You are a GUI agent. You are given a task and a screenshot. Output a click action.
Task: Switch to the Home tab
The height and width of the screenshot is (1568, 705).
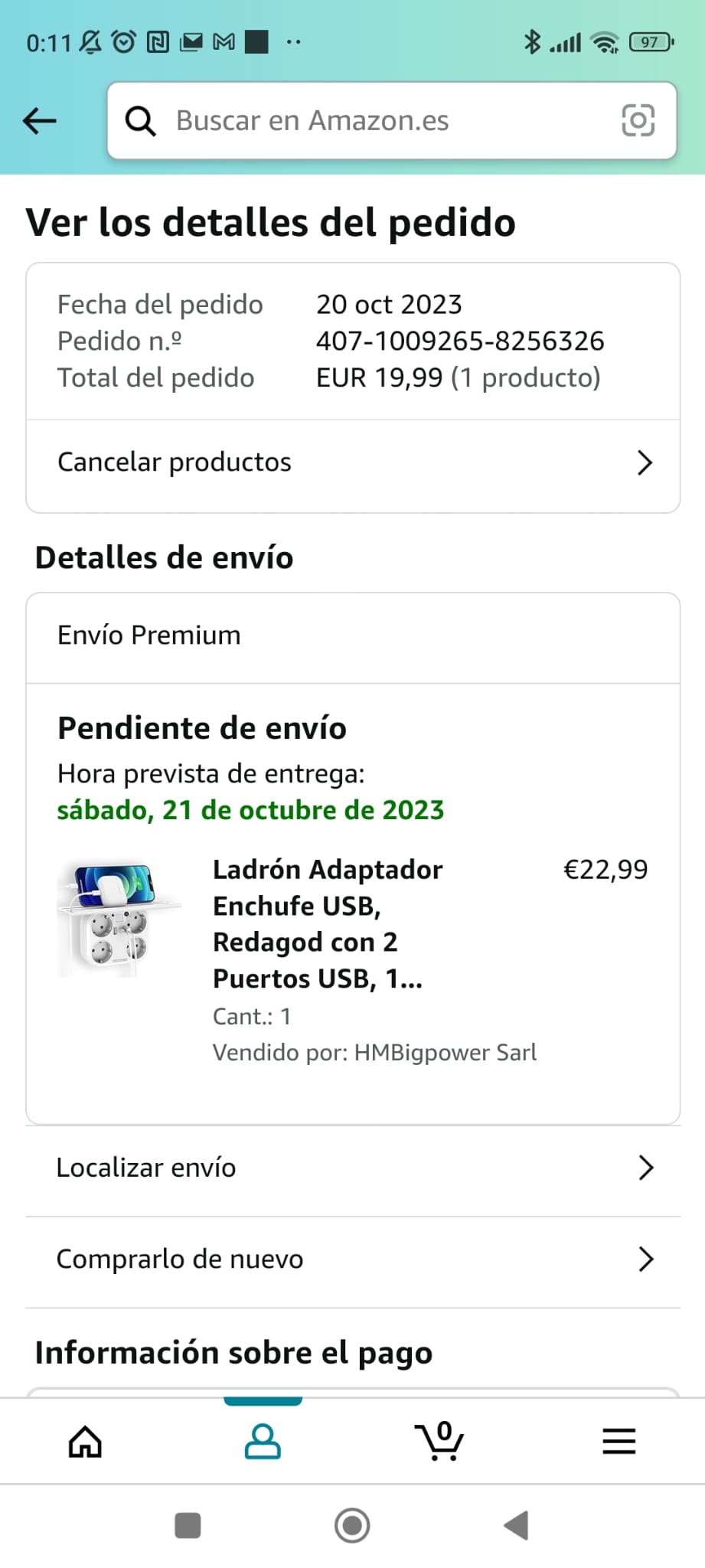(x=85, y=1442)
